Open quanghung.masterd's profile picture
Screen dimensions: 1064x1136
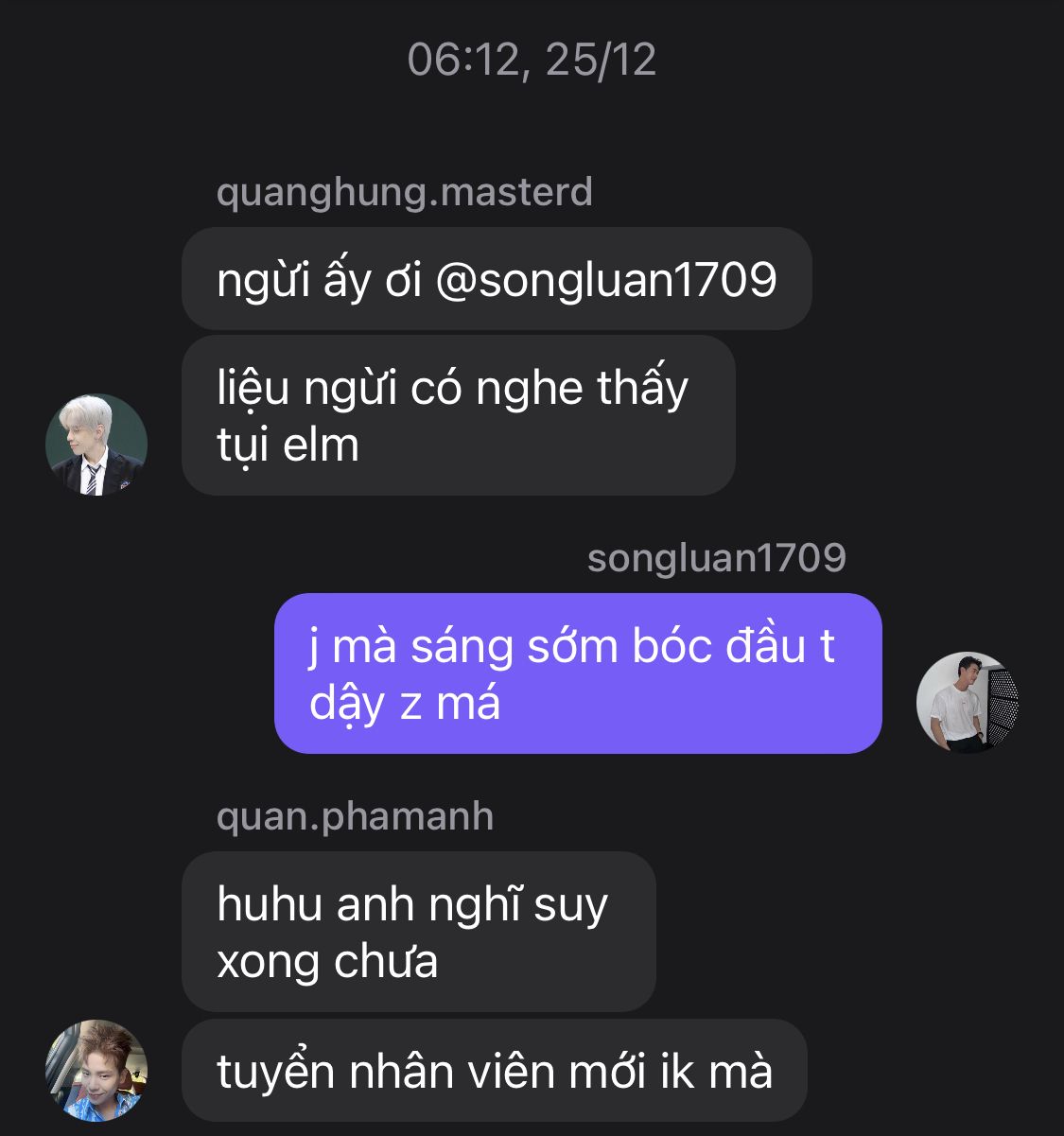coord(96,445)
